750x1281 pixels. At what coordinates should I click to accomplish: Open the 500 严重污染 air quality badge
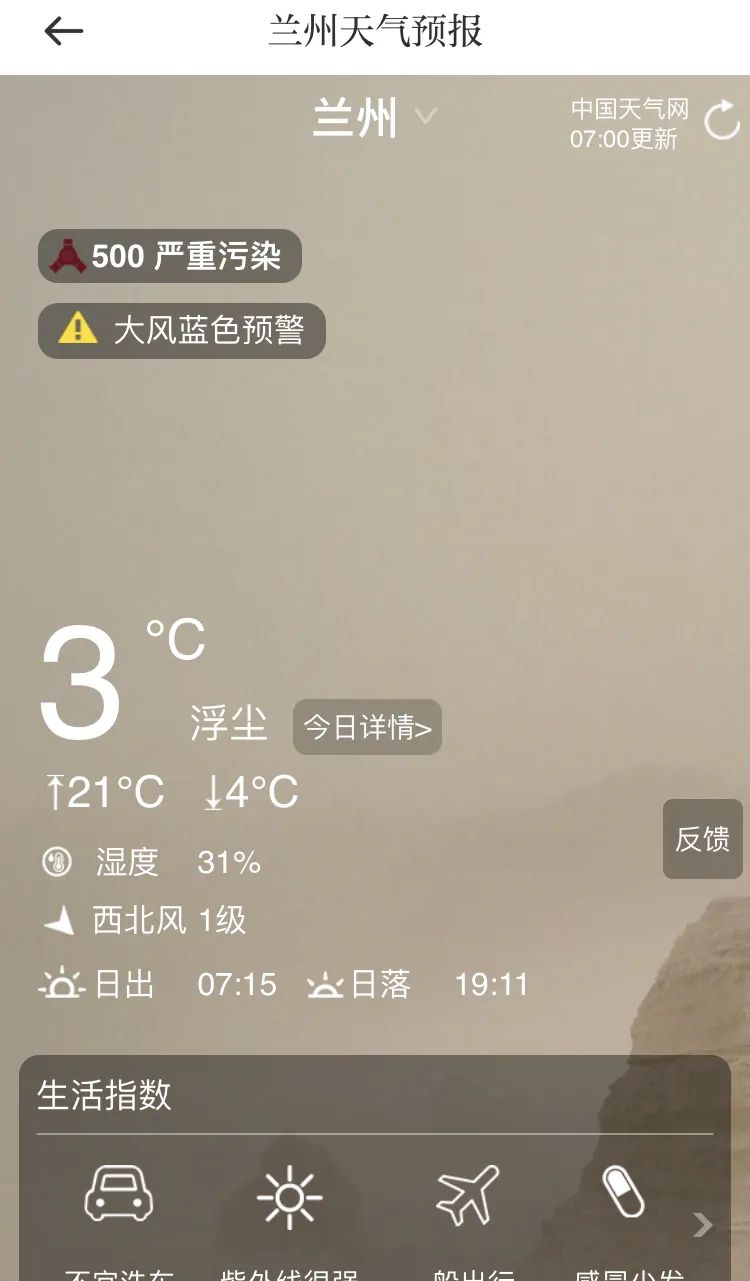169,257
